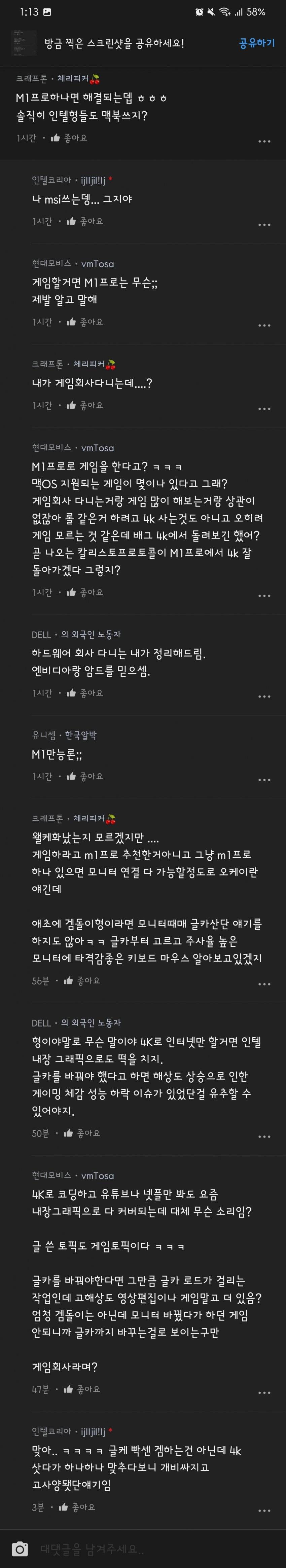
Task: Open more options on '형이야말로 무슨 말이야' reply
Action: (x=264, y=1136)
